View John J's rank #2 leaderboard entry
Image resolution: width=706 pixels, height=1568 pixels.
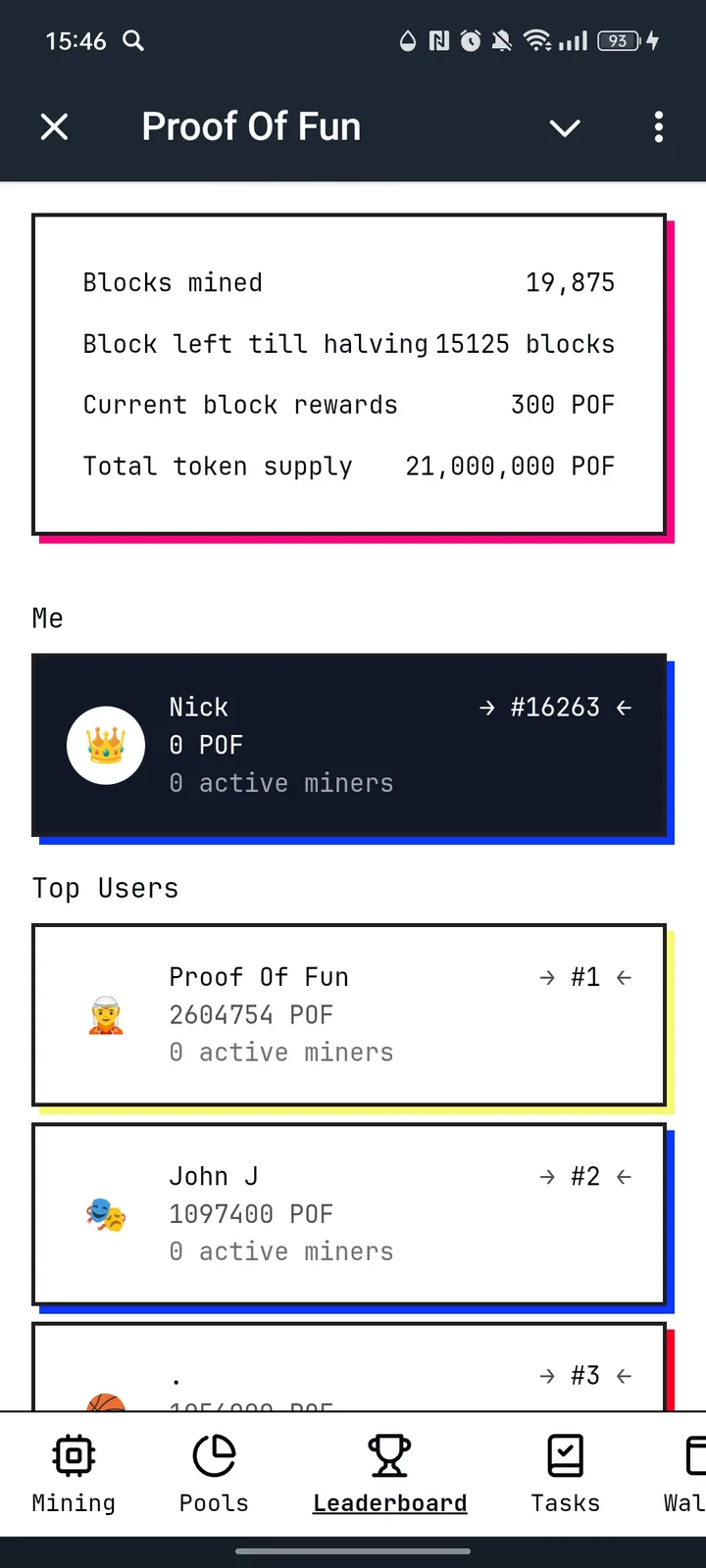point(350,1214)
